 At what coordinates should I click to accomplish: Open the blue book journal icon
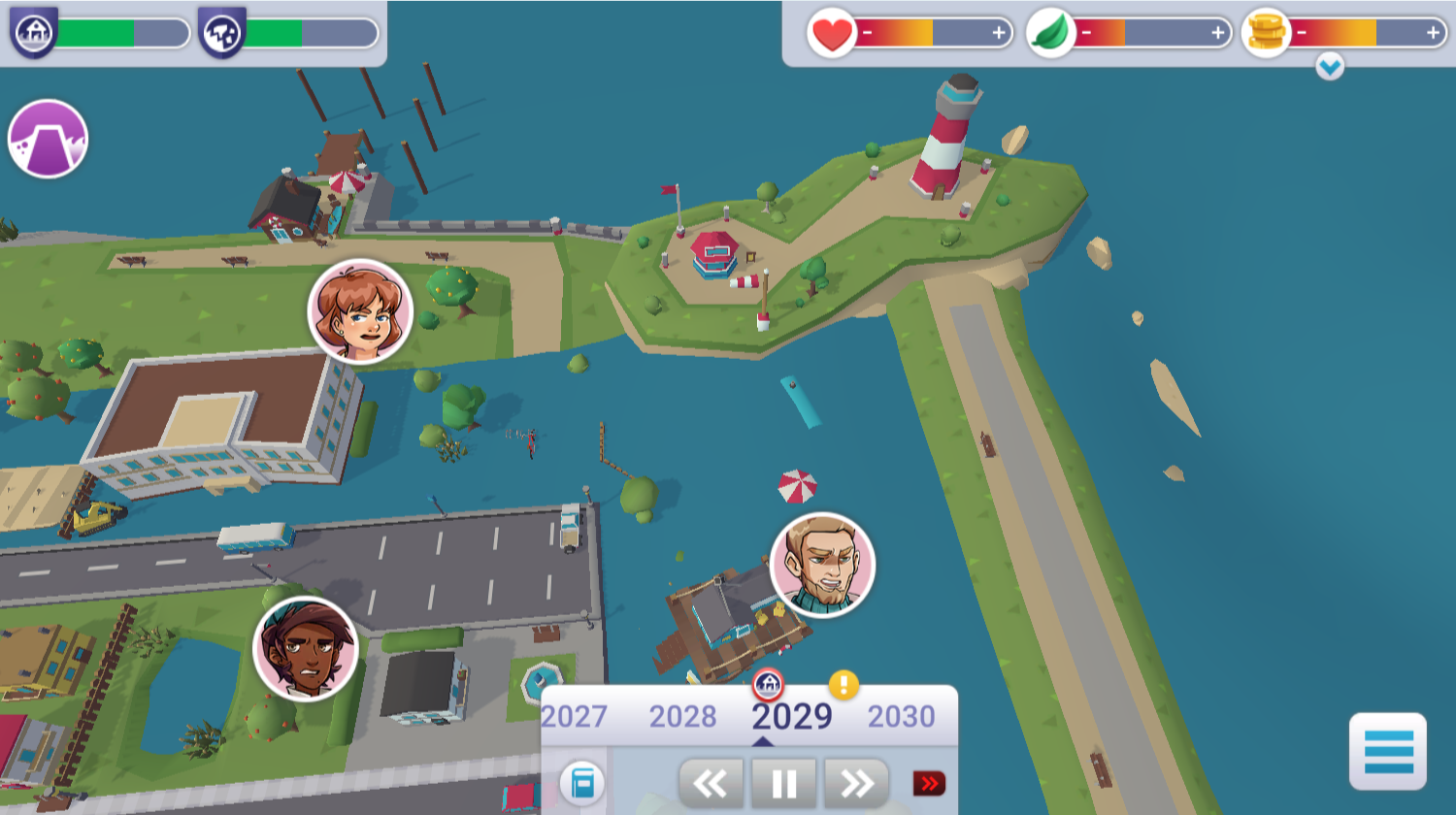[x=582, y=783]
